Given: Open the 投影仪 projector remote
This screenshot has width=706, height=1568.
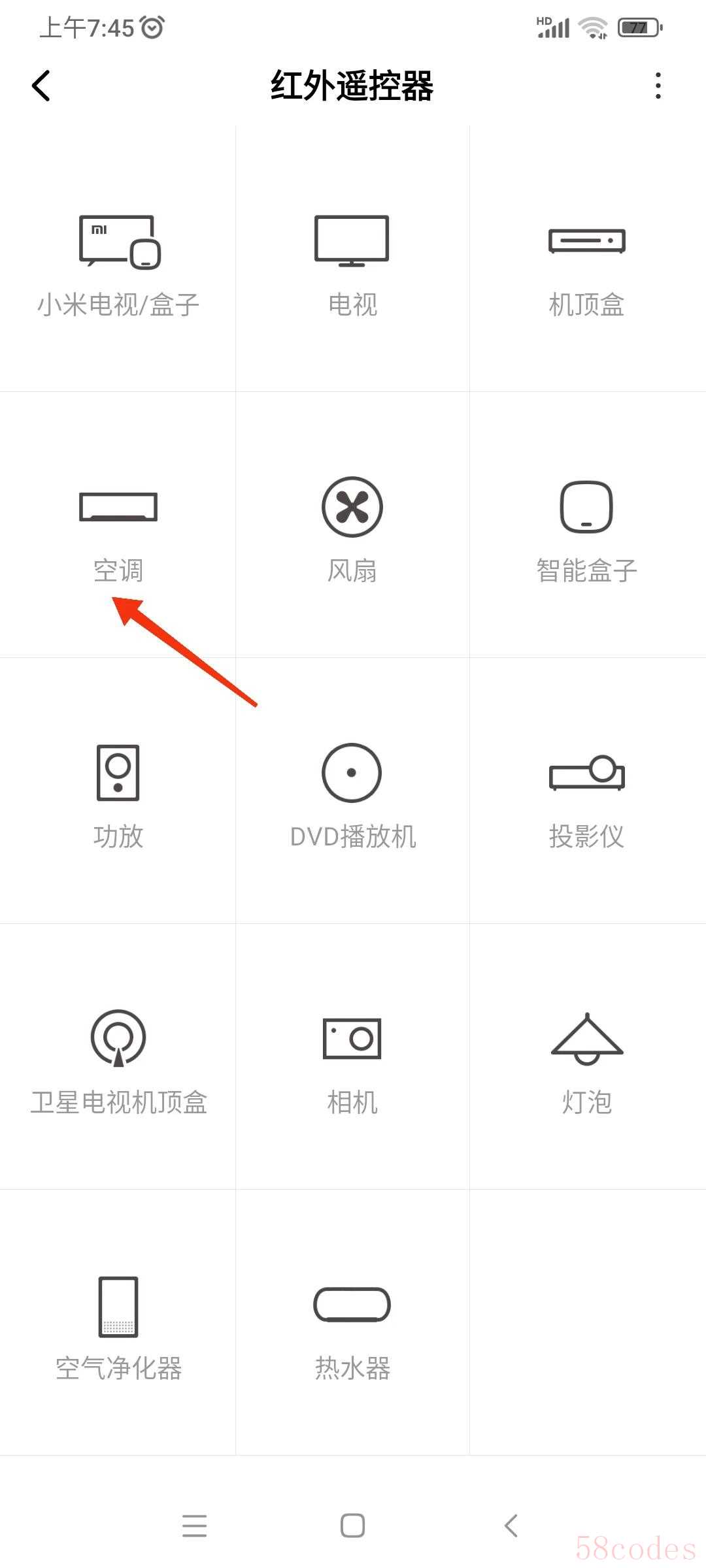Looking at the screenshot, I should [586, 795].
